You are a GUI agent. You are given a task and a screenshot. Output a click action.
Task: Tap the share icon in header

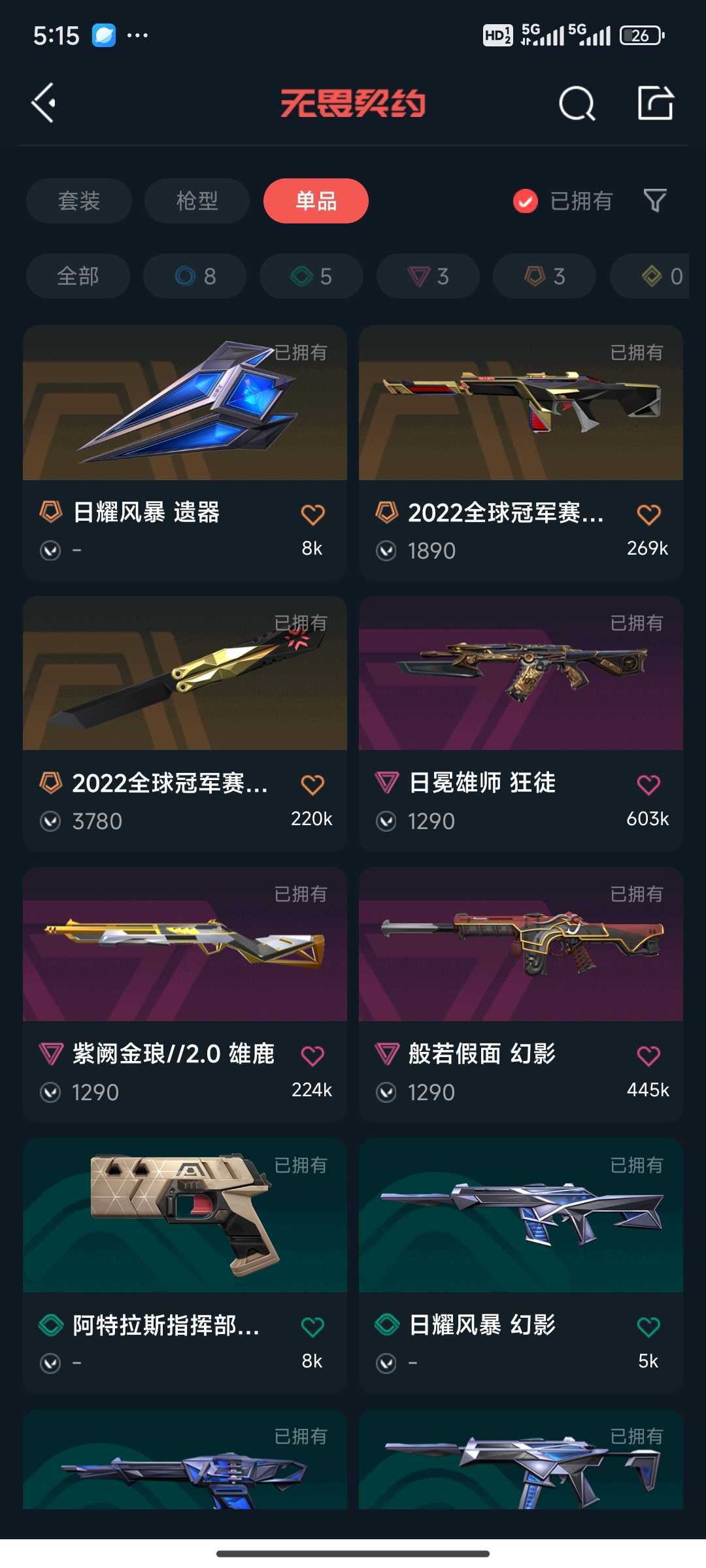[655, 103]
